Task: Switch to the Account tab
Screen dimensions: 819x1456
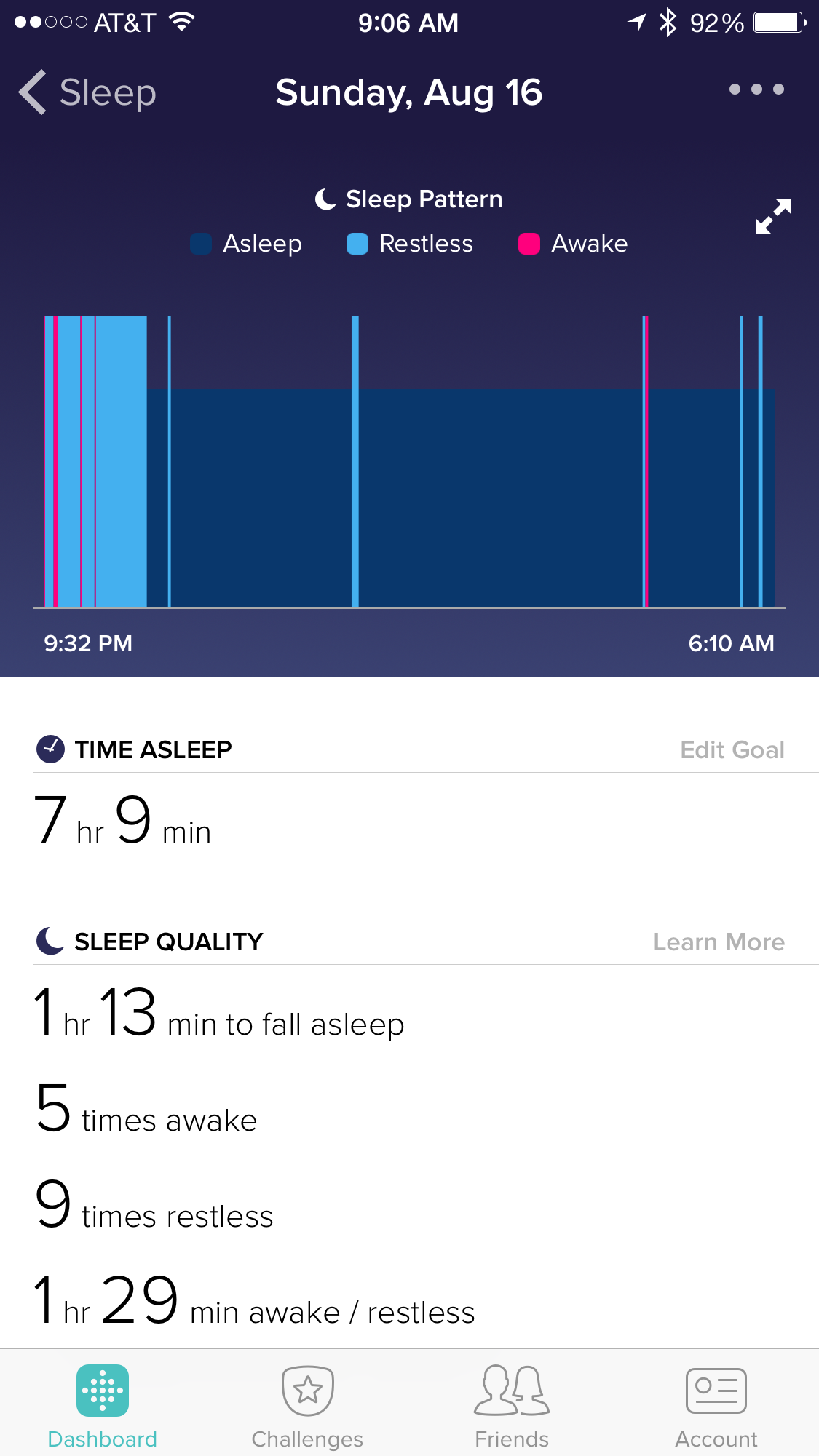Action: pos(716,1407)
